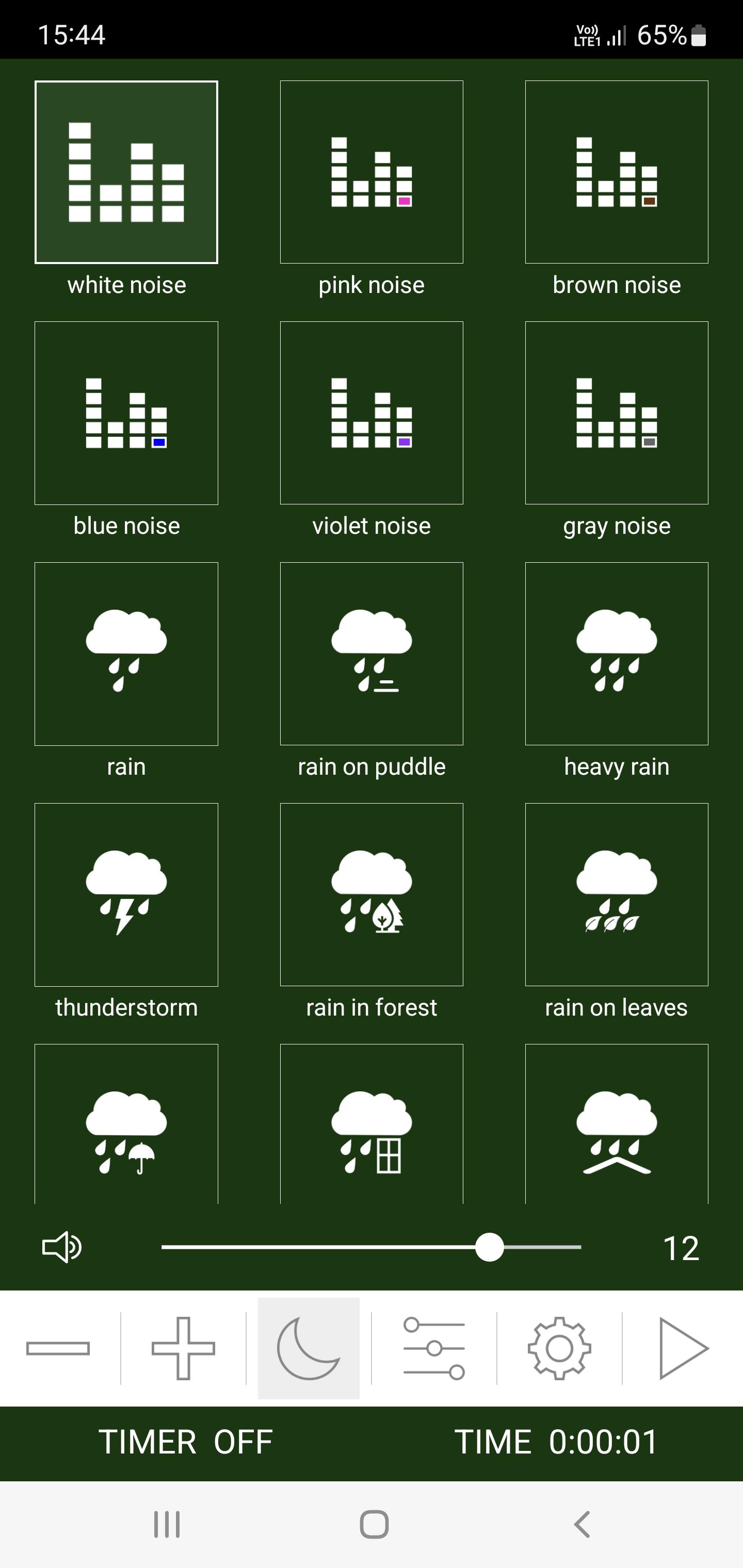Tap the volume slider track
Image resolution: width=743 pixels, height=1568 pixels.
[372, 1247]
